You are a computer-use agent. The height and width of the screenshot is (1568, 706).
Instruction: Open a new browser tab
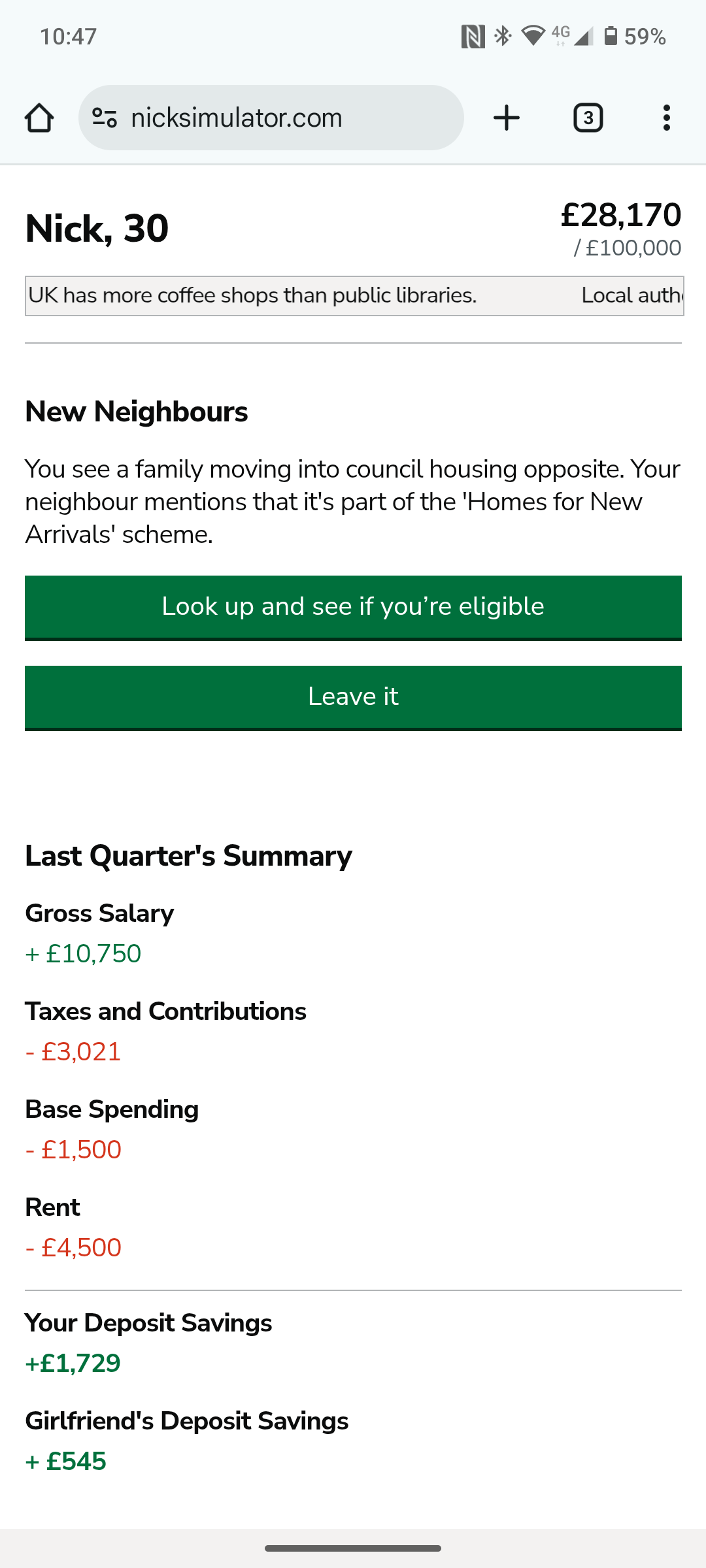(x=507, y=118)
